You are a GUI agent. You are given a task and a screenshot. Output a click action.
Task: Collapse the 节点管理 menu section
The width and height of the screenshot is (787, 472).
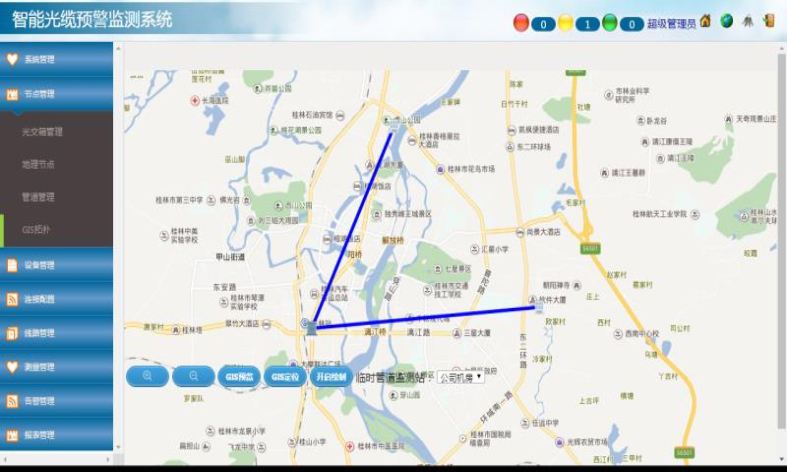[40, 94]
